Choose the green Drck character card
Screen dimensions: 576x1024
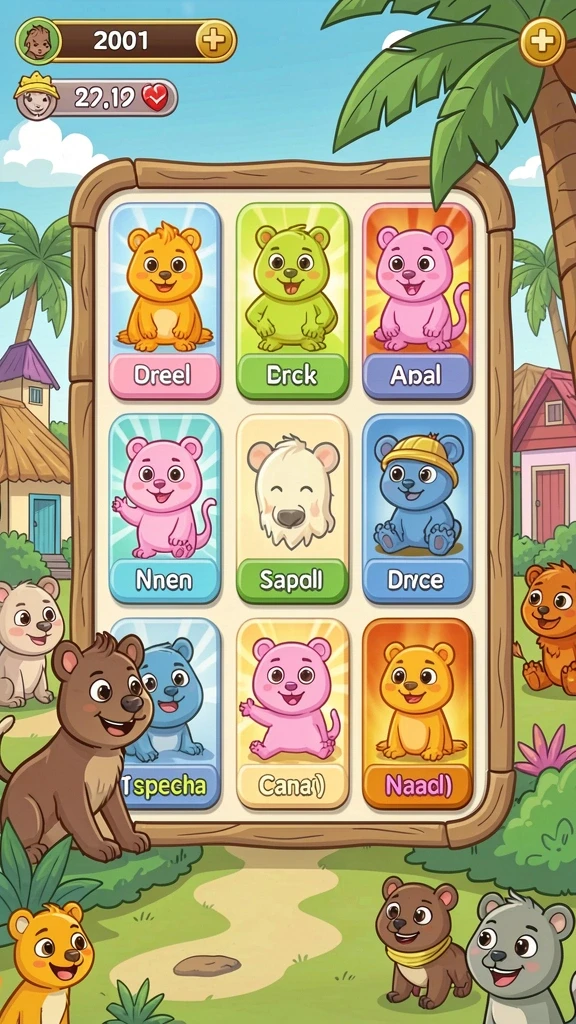(x=292, y=301)
